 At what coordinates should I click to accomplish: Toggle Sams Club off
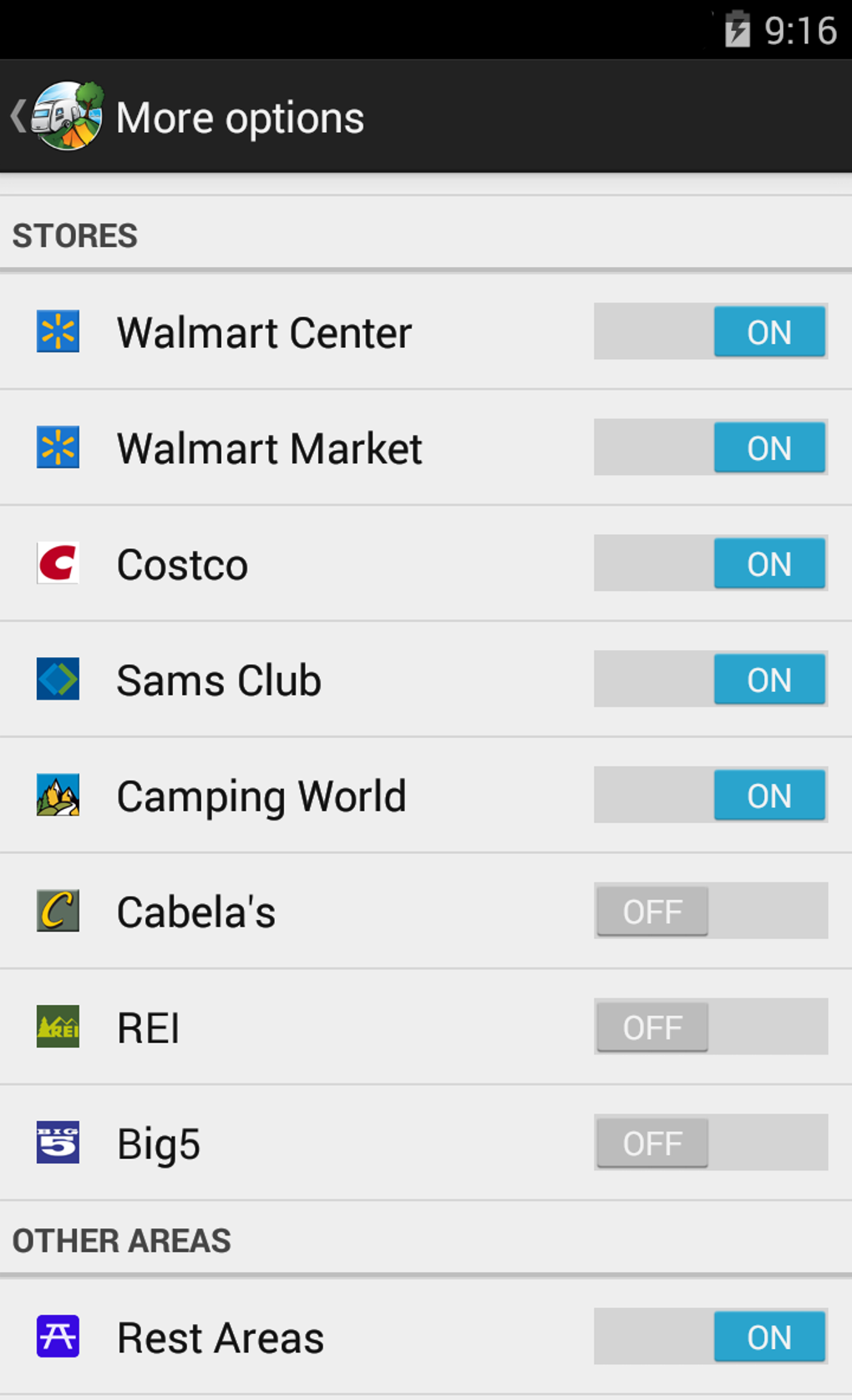point(710,680)
